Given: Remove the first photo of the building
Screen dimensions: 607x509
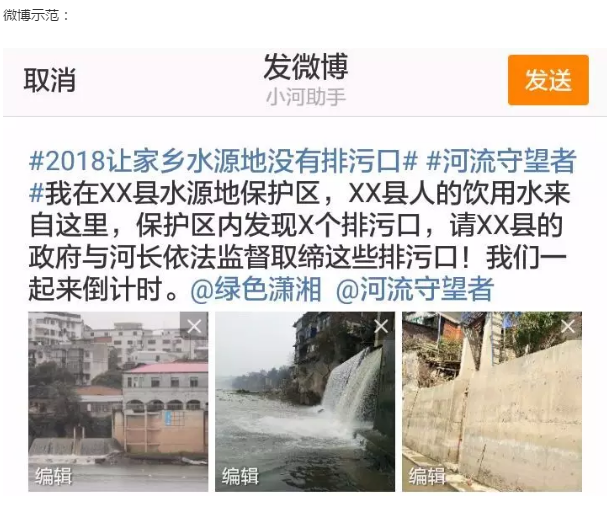Looking at the screenshot, I should (x=195, y=326).
